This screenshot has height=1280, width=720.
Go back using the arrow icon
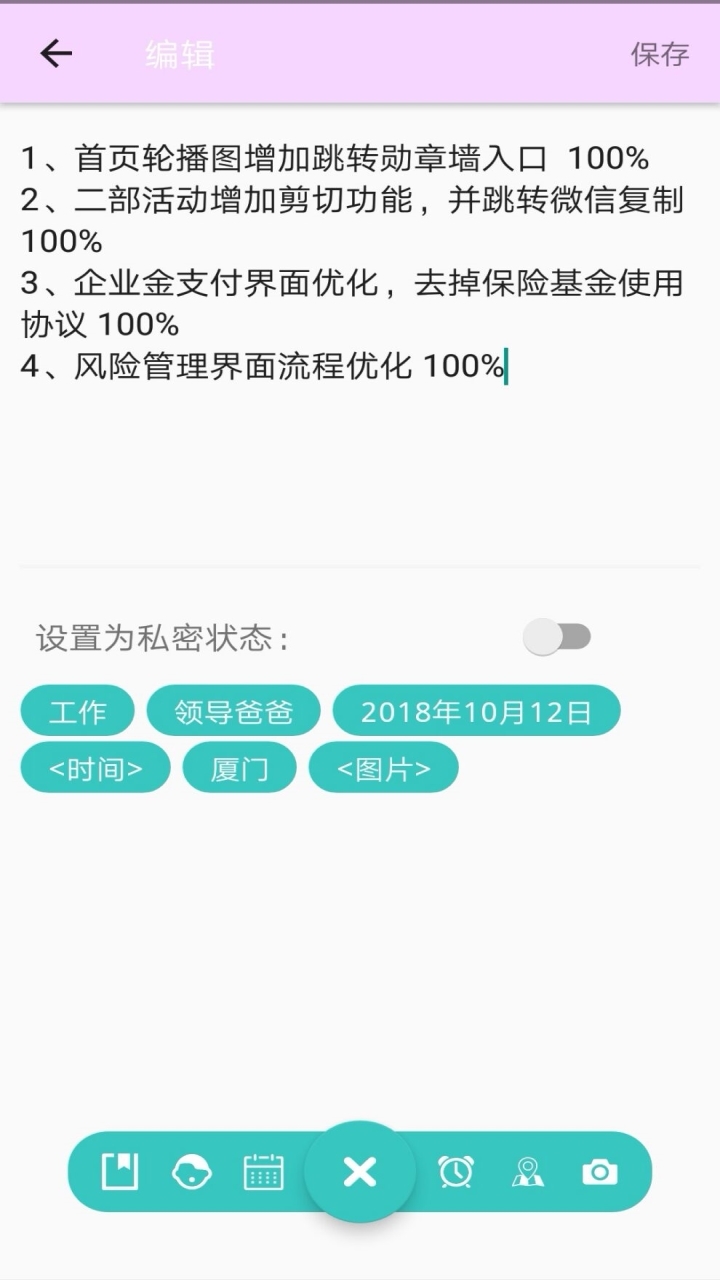click(56, 54)
